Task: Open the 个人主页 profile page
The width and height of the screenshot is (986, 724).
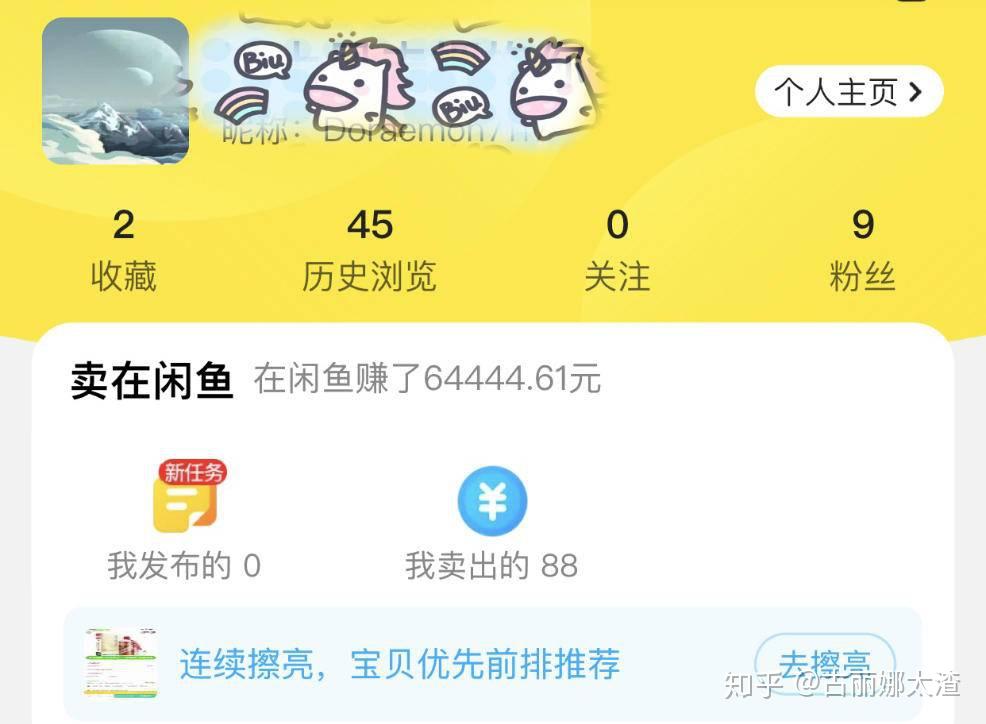Action: pos(848,92)
